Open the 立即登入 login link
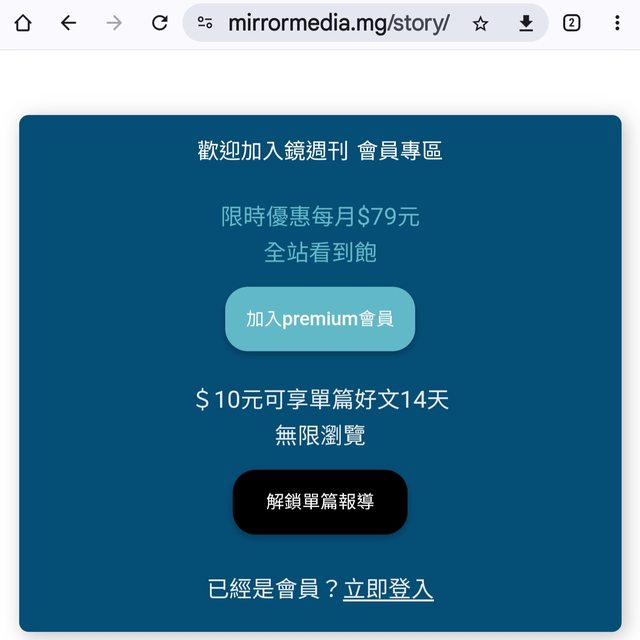Screen dimensions: 640x640 pyautogui.click(x=388, y=589)
